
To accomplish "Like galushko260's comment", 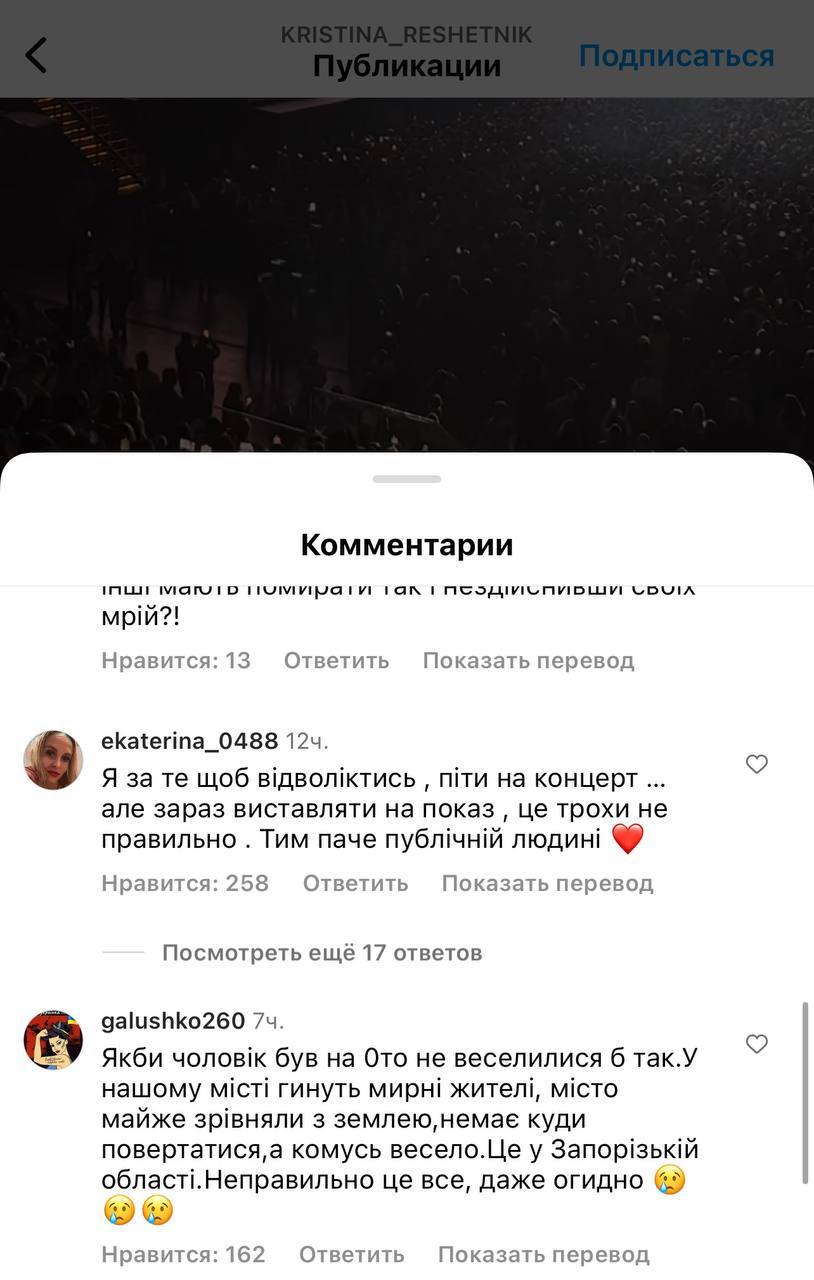I will (x=757, y=1044).
